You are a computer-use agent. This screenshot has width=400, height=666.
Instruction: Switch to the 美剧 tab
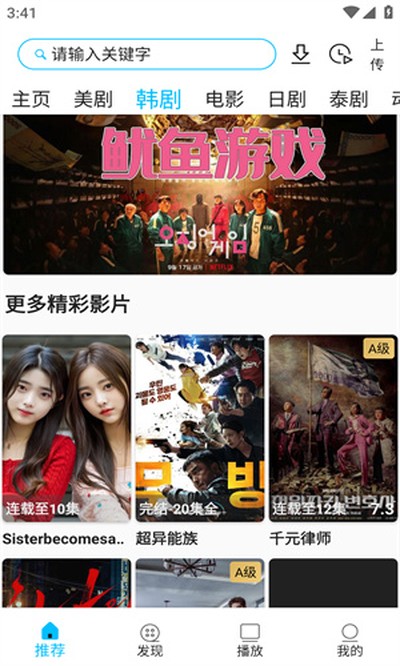coord(93,99)
